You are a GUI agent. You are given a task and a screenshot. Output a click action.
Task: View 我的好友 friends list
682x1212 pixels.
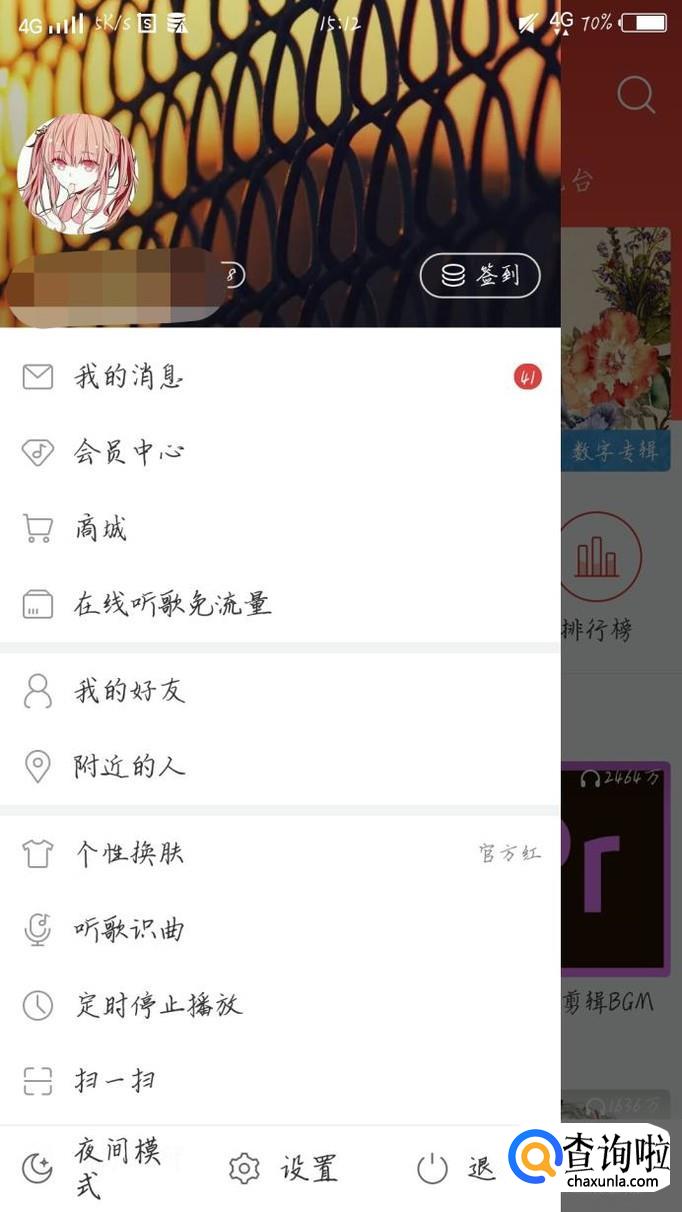click(x=129, y=691)
